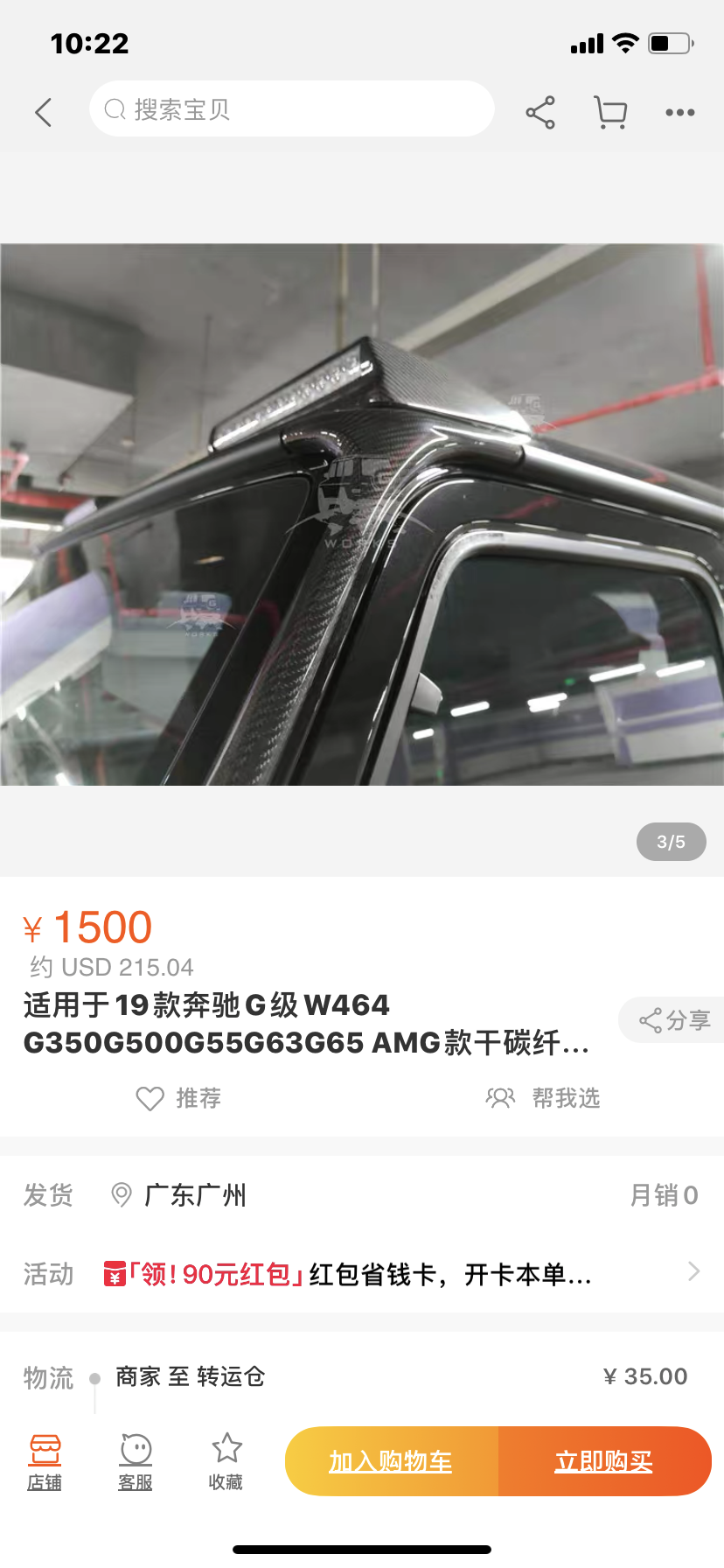This screenshot has height=1568, width=724.
Task: Open the product photo full screen
Action: pos(362,514)
